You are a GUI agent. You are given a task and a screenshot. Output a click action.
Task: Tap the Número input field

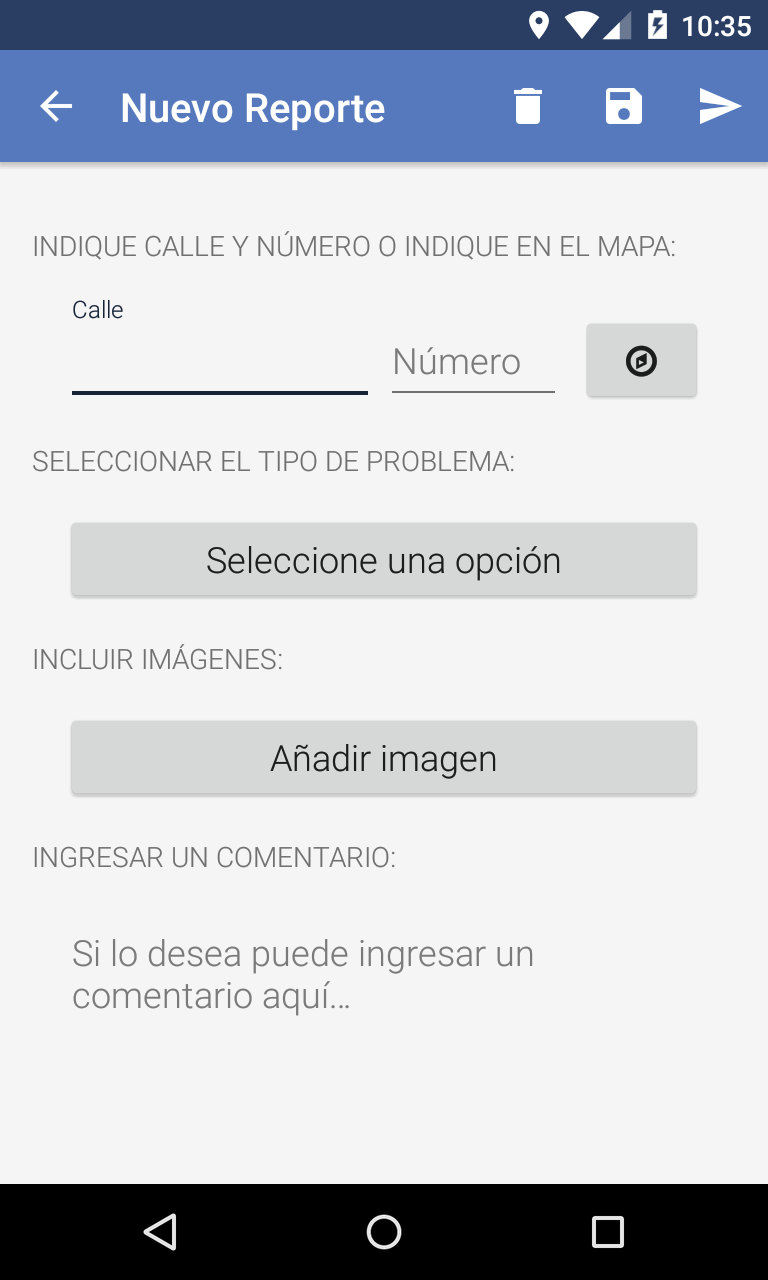click(x=473, y=361)
